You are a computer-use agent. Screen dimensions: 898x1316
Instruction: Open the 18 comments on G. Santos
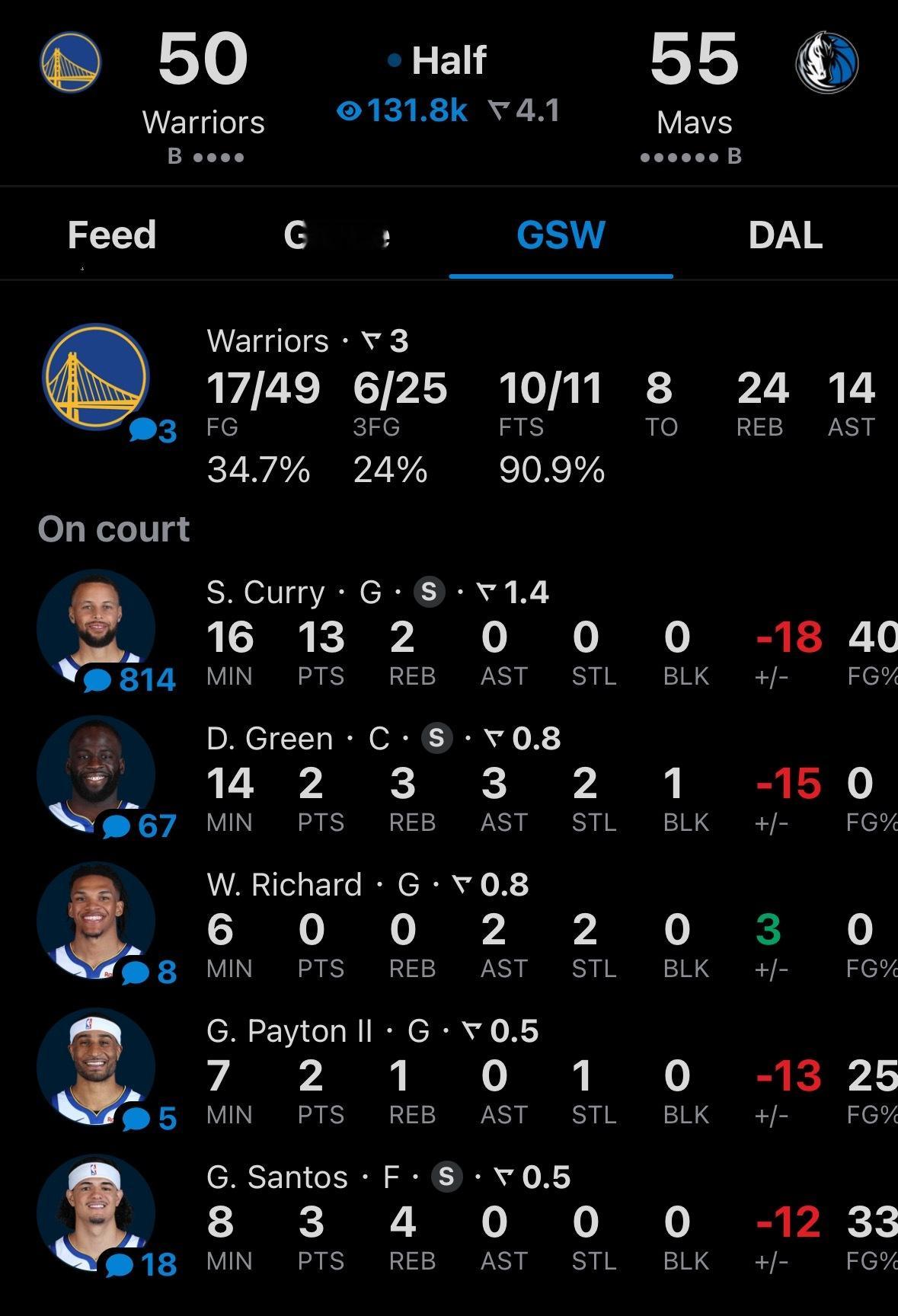tap(142, 1264)
